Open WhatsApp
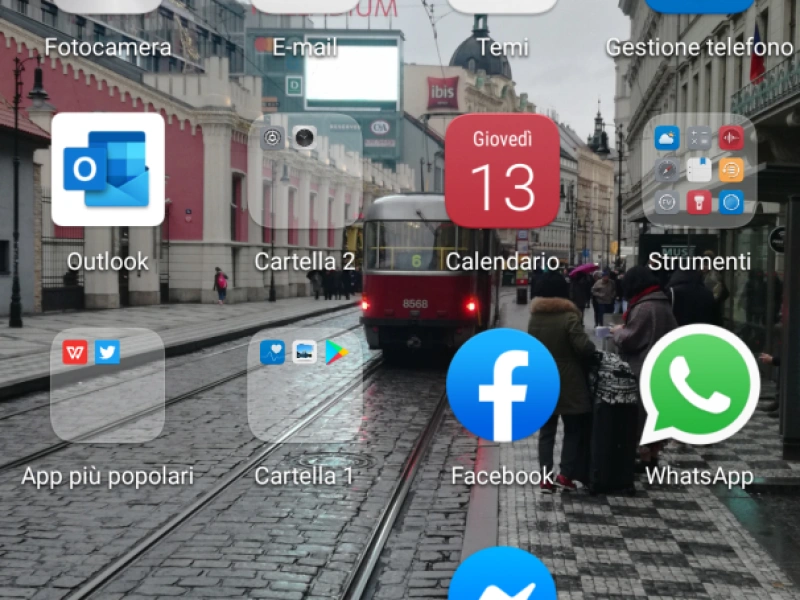The image size is (800, 600). click(699, 385)
